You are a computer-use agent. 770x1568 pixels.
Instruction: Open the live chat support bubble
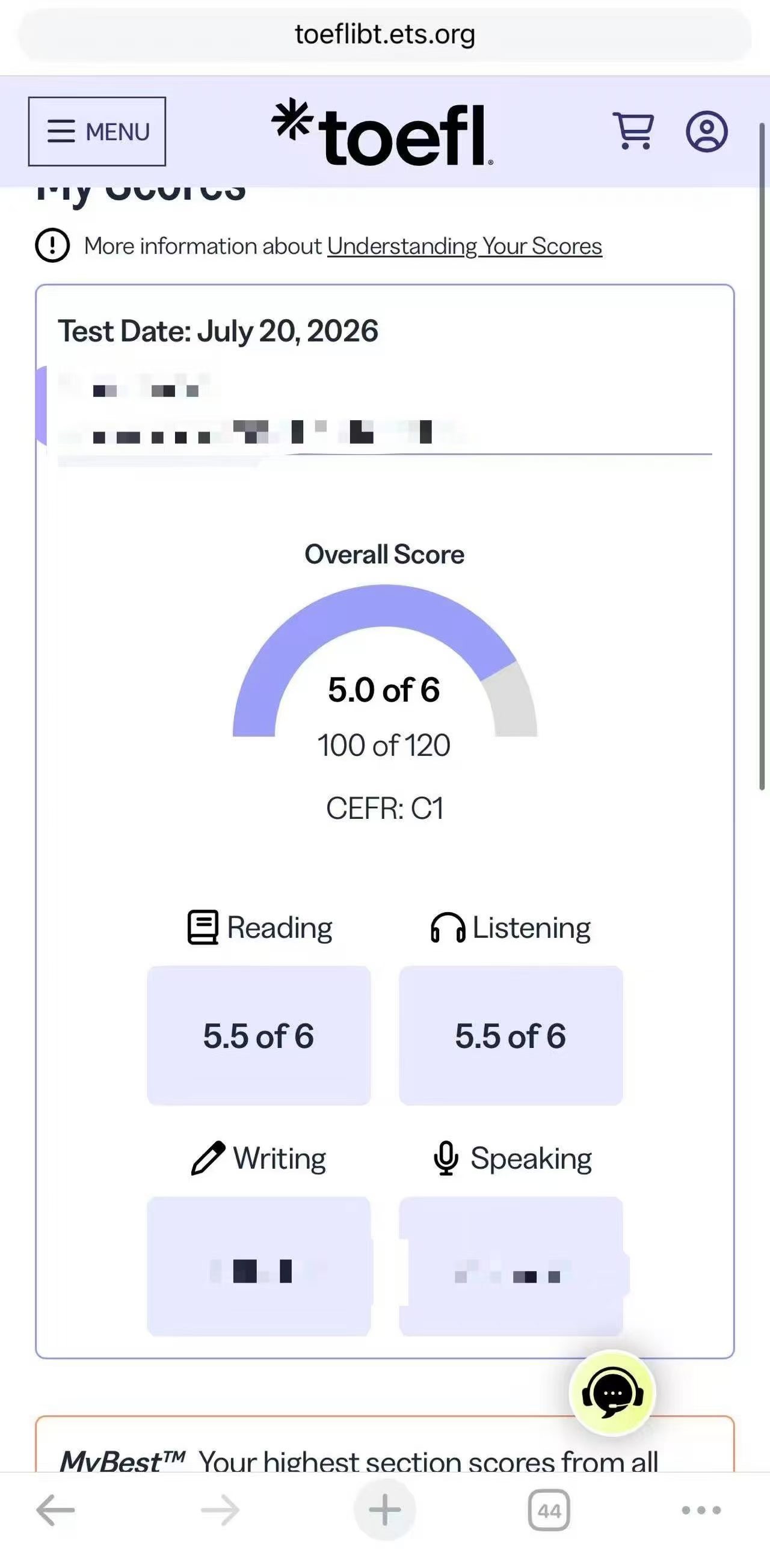click(x=612, y=1393)
